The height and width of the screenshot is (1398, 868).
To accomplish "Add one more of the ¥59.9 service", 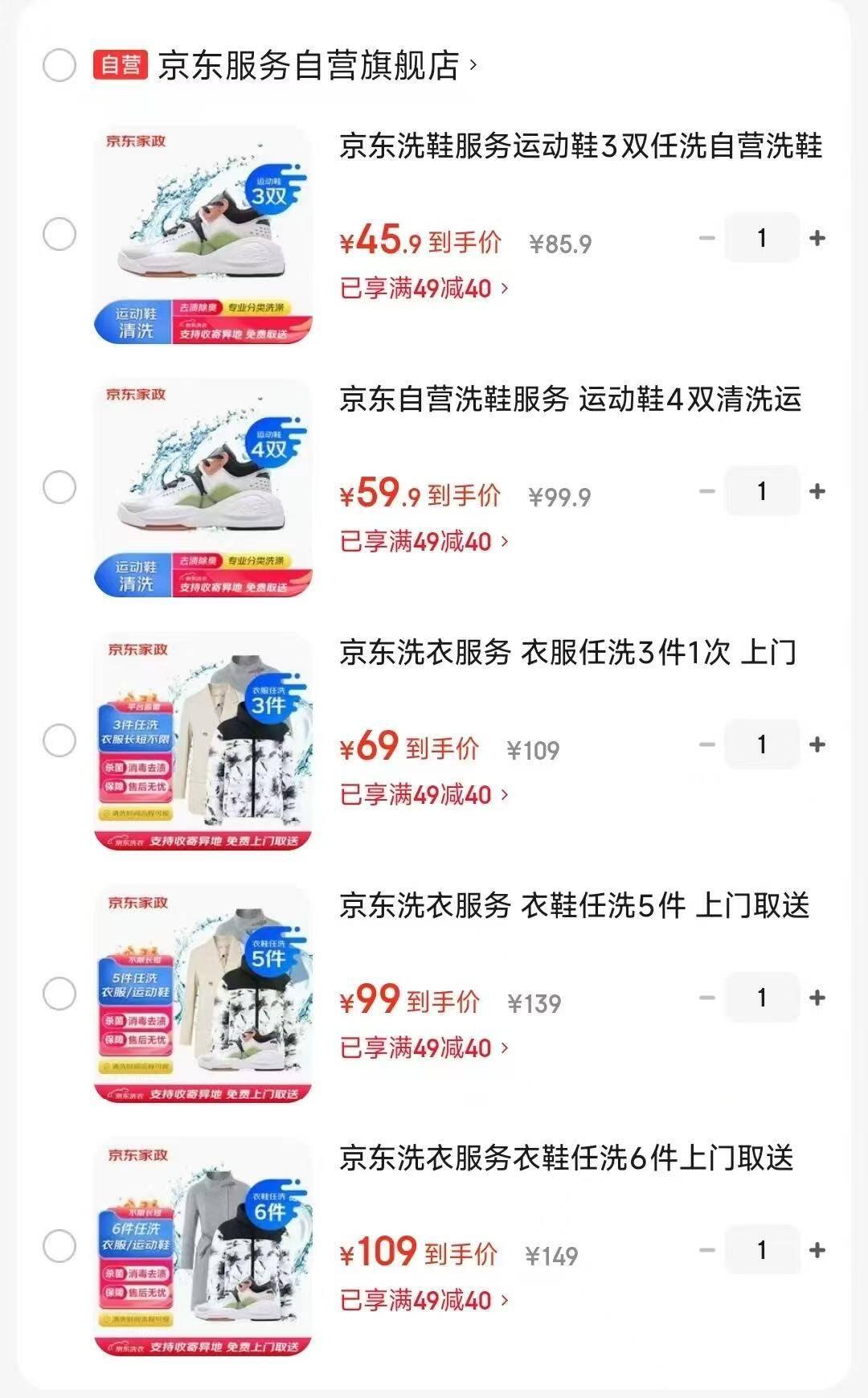I will [x=817, y=491].
